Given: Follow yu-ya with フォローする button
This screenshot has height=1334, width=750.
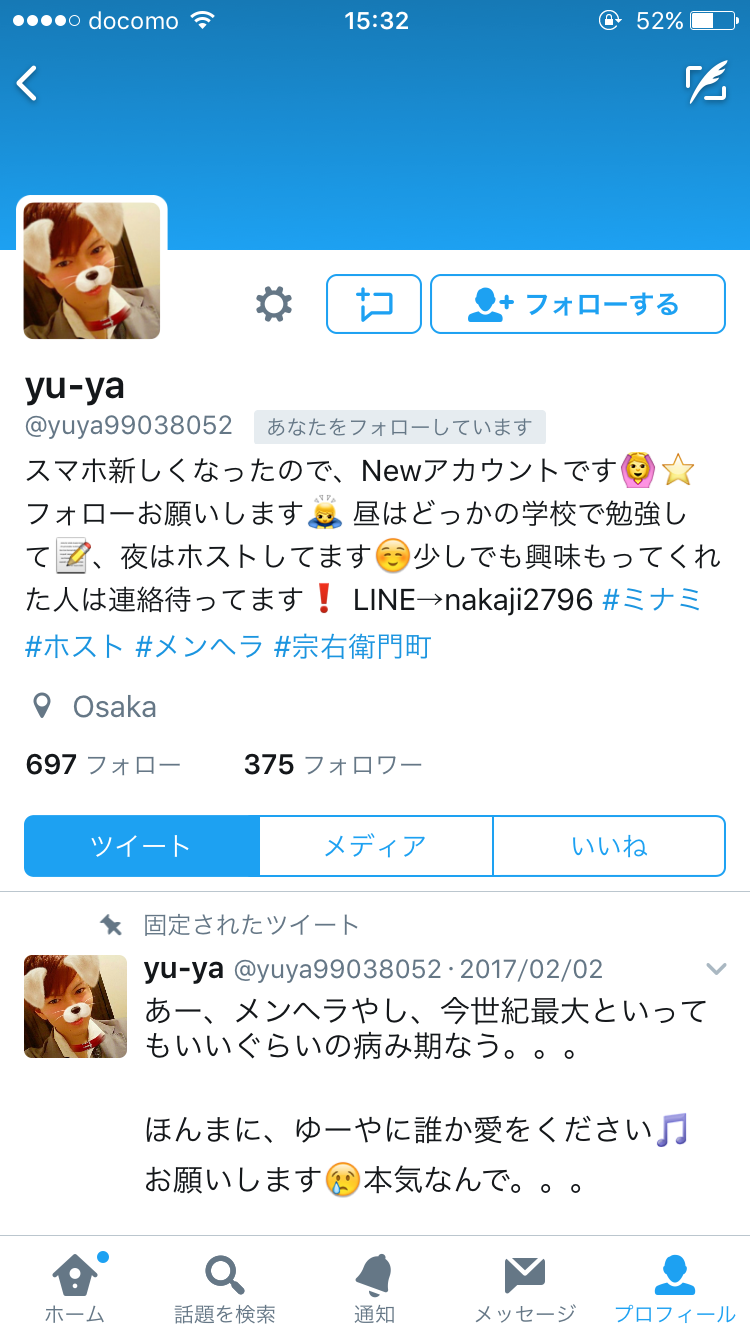Looking at the screenshot, I should [x=577, y=304].
